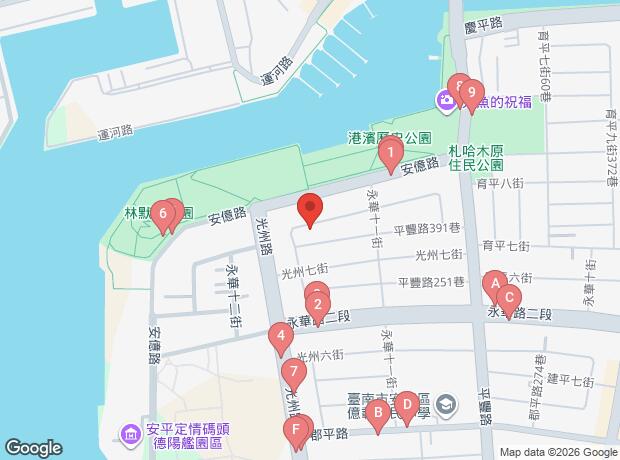This screenshot has width=620, height=460.
Task: Tap the school icon on the map
Action: (x=447, y=404)
